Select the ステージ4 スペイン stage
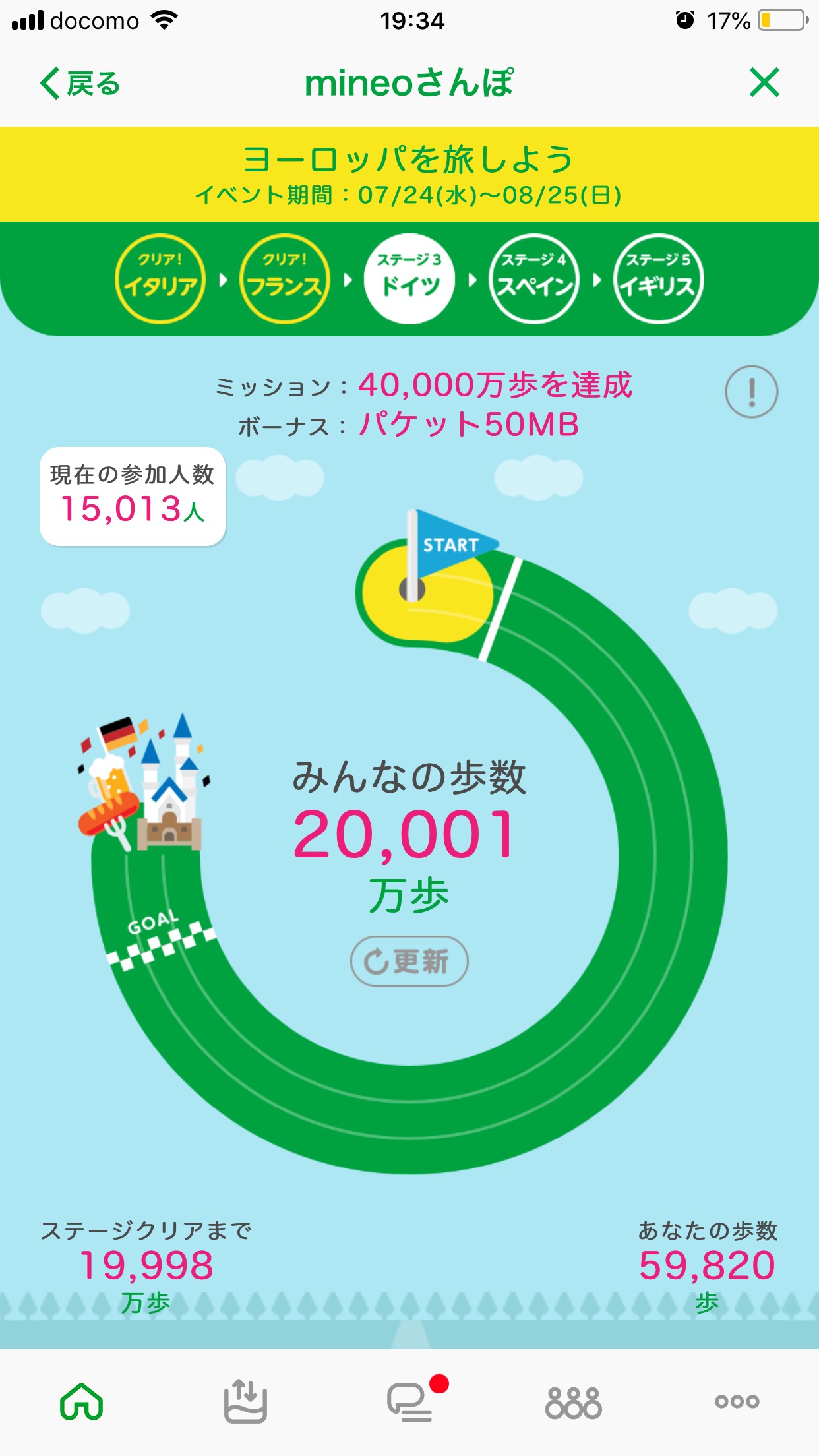Screen dimensions: 819x1456 pos(534,279)
